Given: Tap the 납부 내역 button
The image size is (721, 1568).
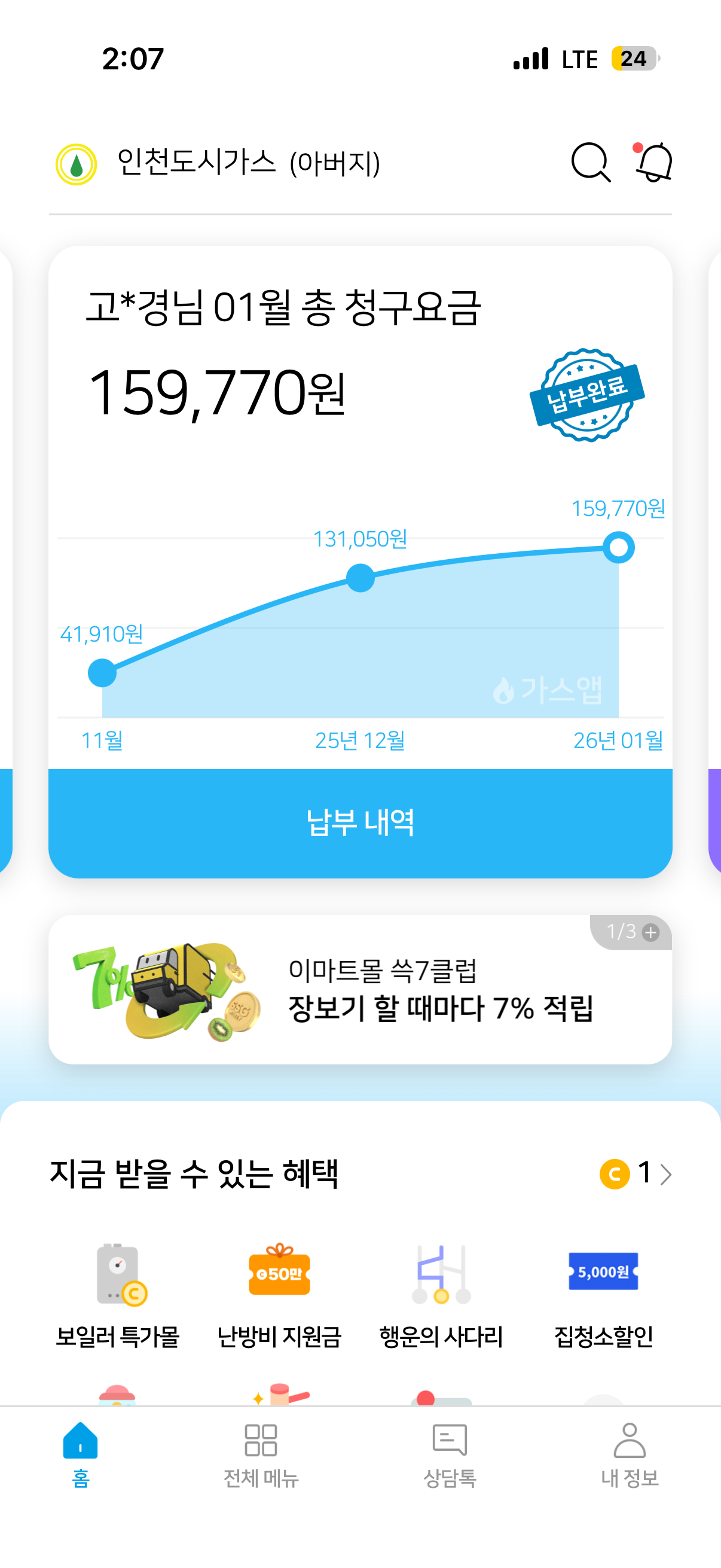Looking at the screenshot, I should [x=360, y=822].
